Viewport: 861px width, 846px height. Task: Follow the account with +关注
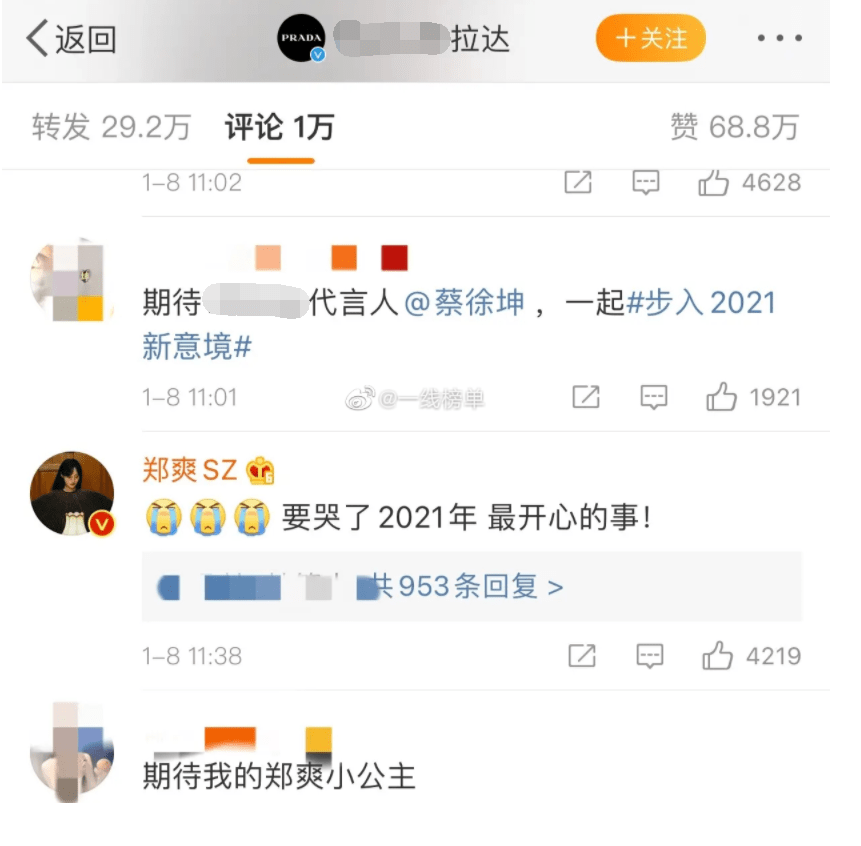coord(651,39)
